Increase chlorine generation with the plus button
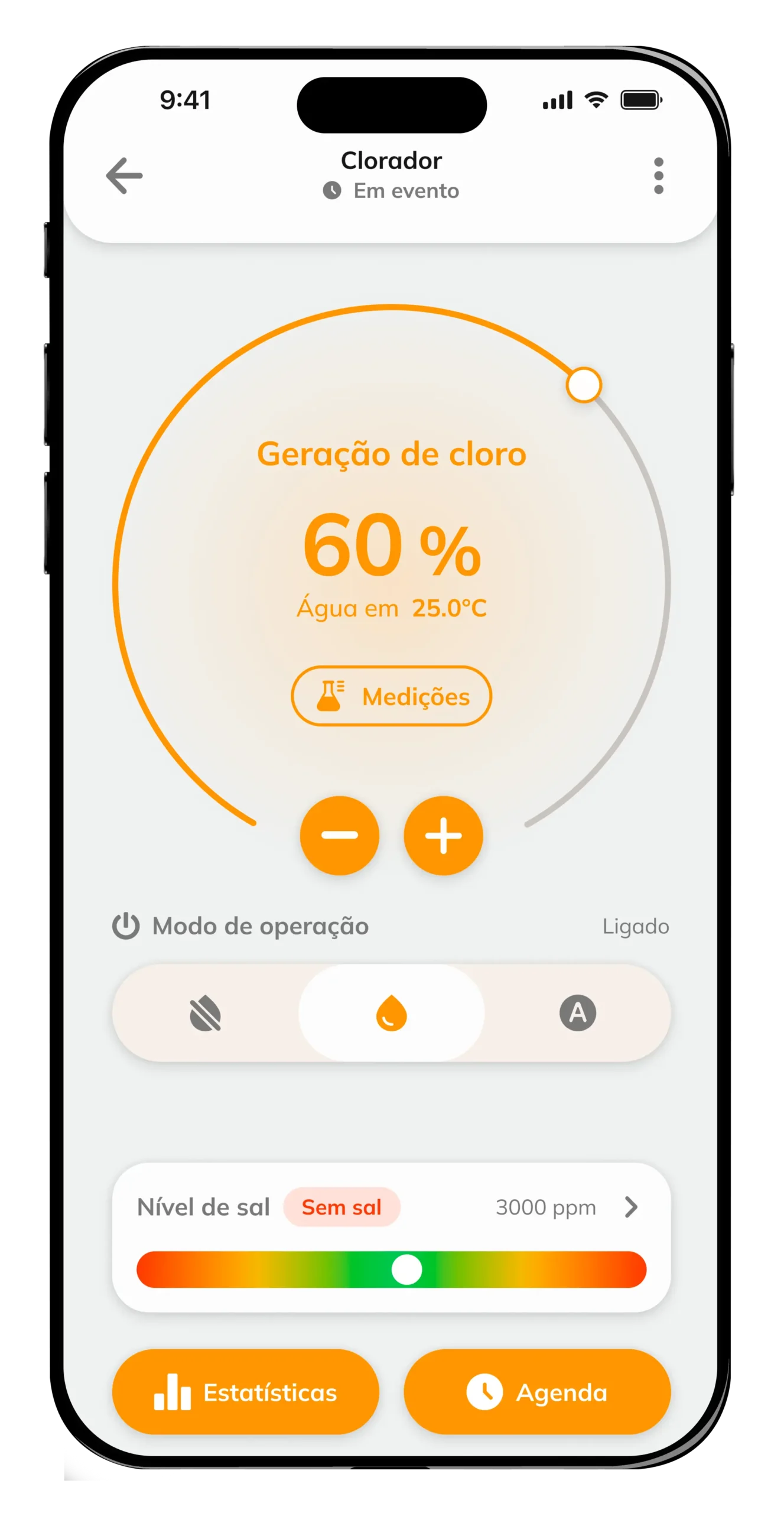The width and height of the screenshot is (784, 1513). point(443,835)
